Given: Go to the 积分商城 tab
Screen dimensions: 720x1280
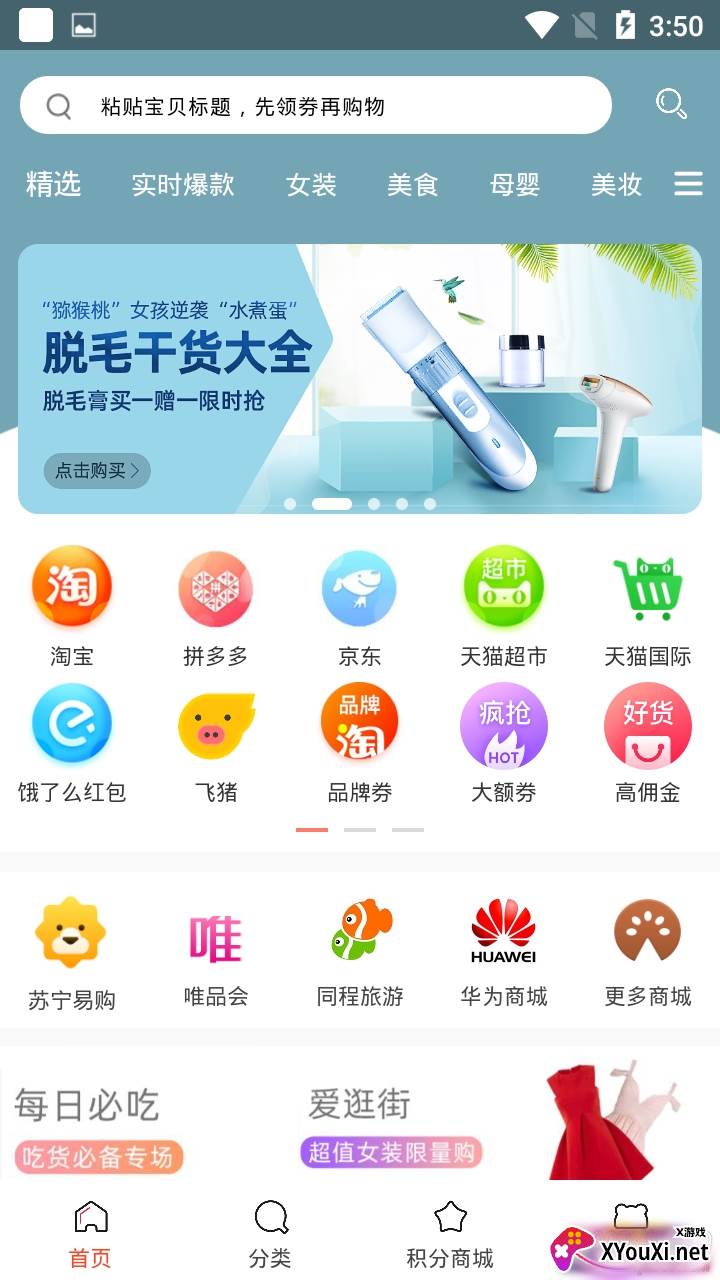Looking at the screenshot, I should tap(450, 1234).
